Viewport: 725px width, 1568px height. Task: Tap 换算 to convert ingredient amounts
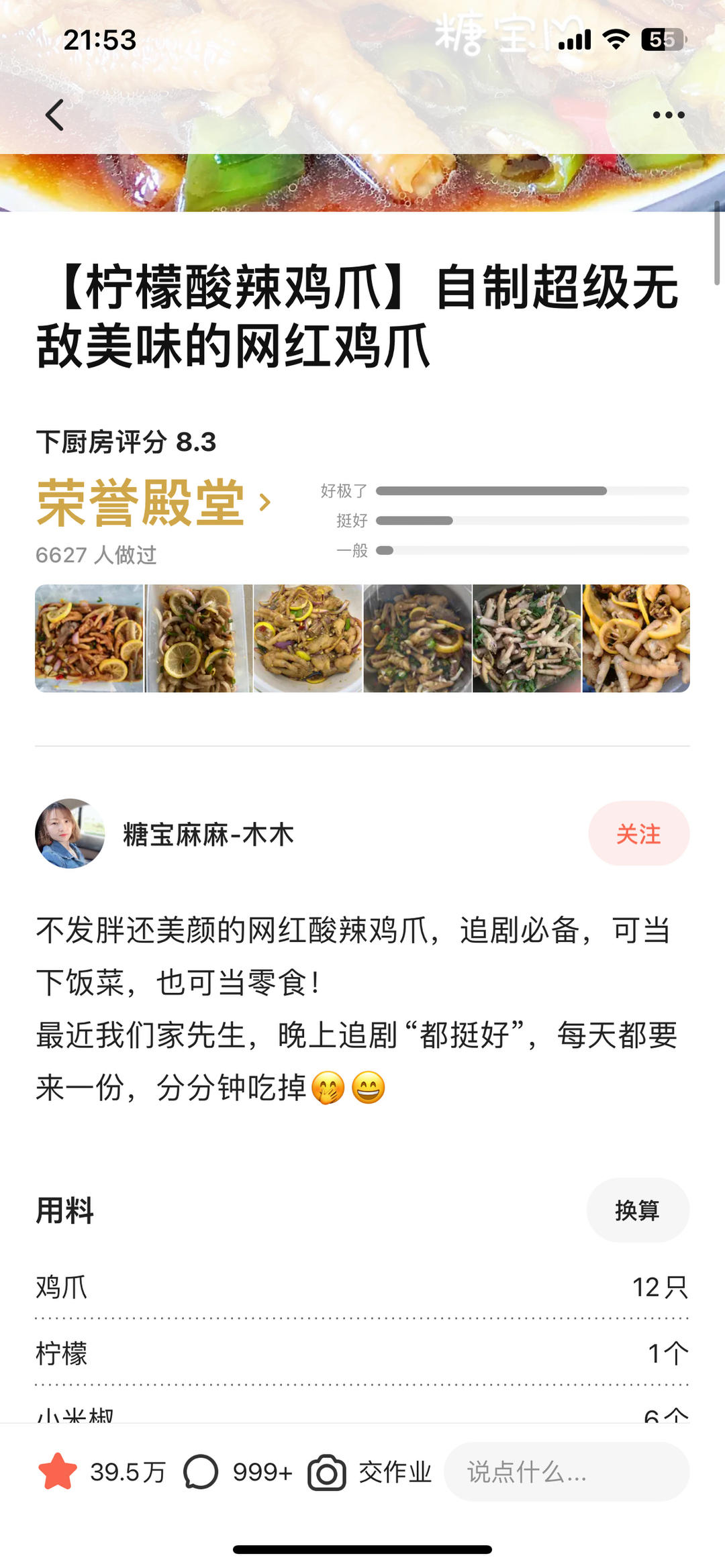click(637, 1210)
